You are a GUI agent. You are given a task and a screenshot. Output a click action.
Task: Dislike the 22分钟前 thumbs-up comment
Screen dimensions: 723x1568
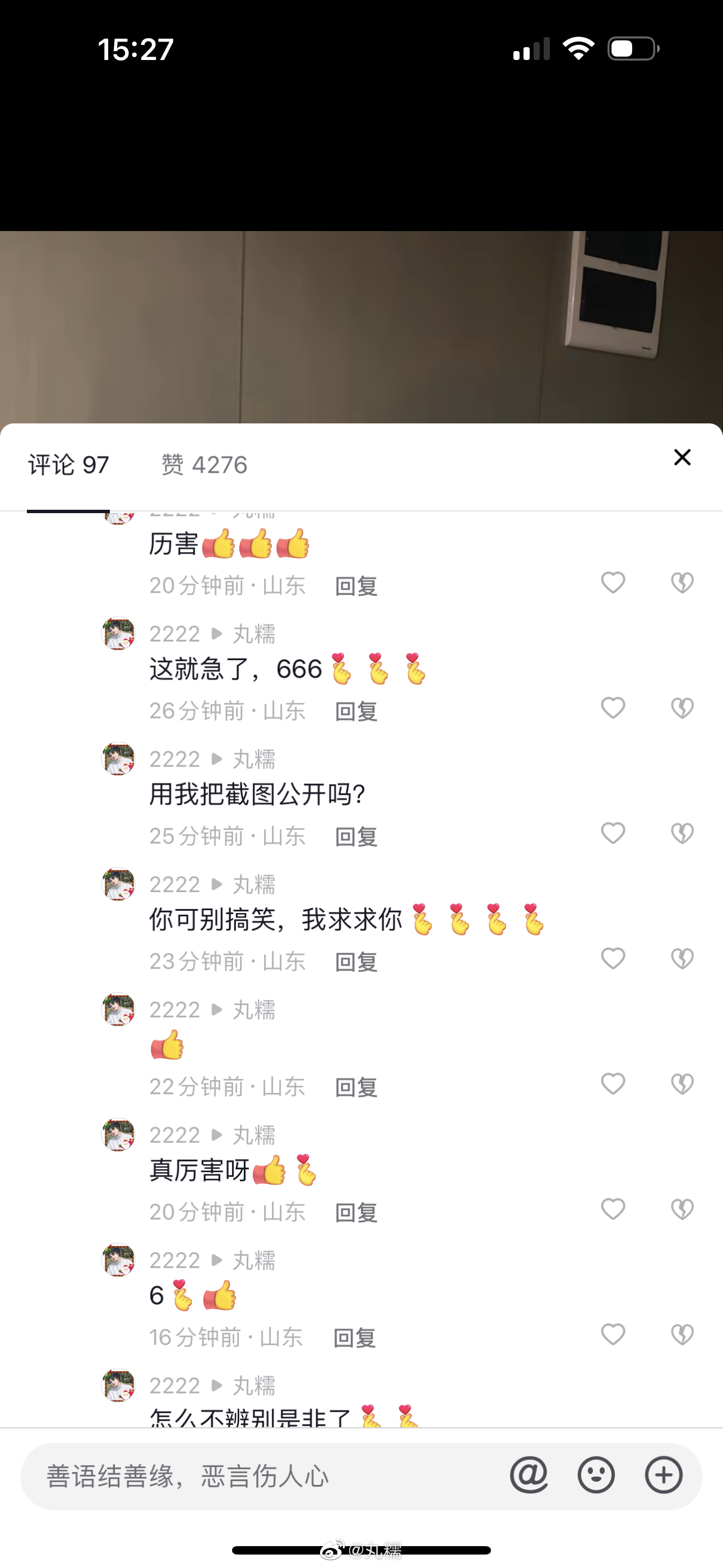coord(682,1084)
